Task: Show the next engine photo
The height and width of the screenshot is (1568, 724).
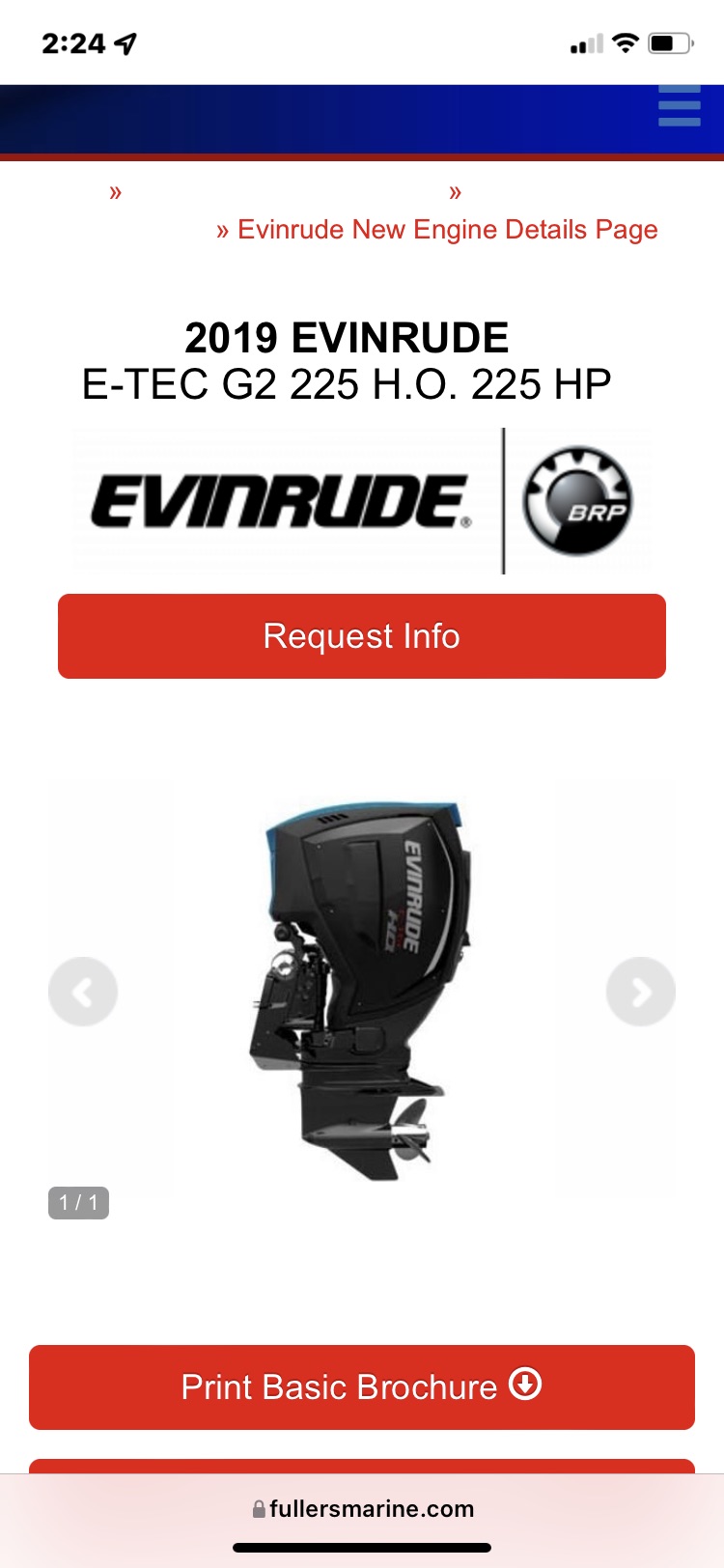Action: pos(641,992)
